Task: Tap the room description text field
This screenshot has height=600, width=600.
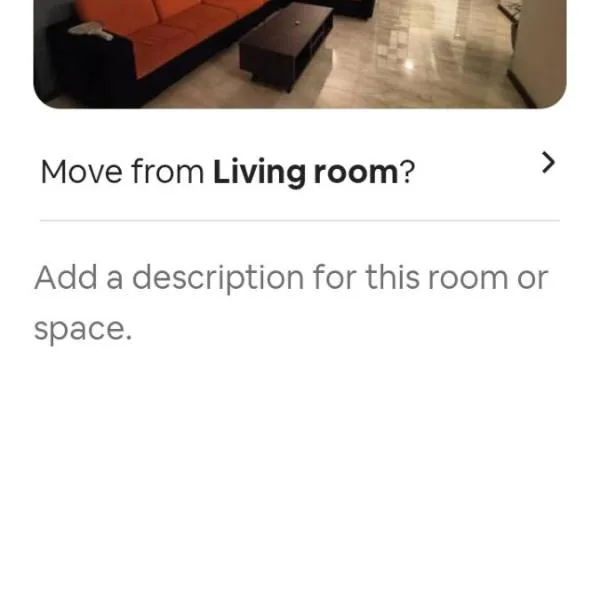Action: point(290,302)
